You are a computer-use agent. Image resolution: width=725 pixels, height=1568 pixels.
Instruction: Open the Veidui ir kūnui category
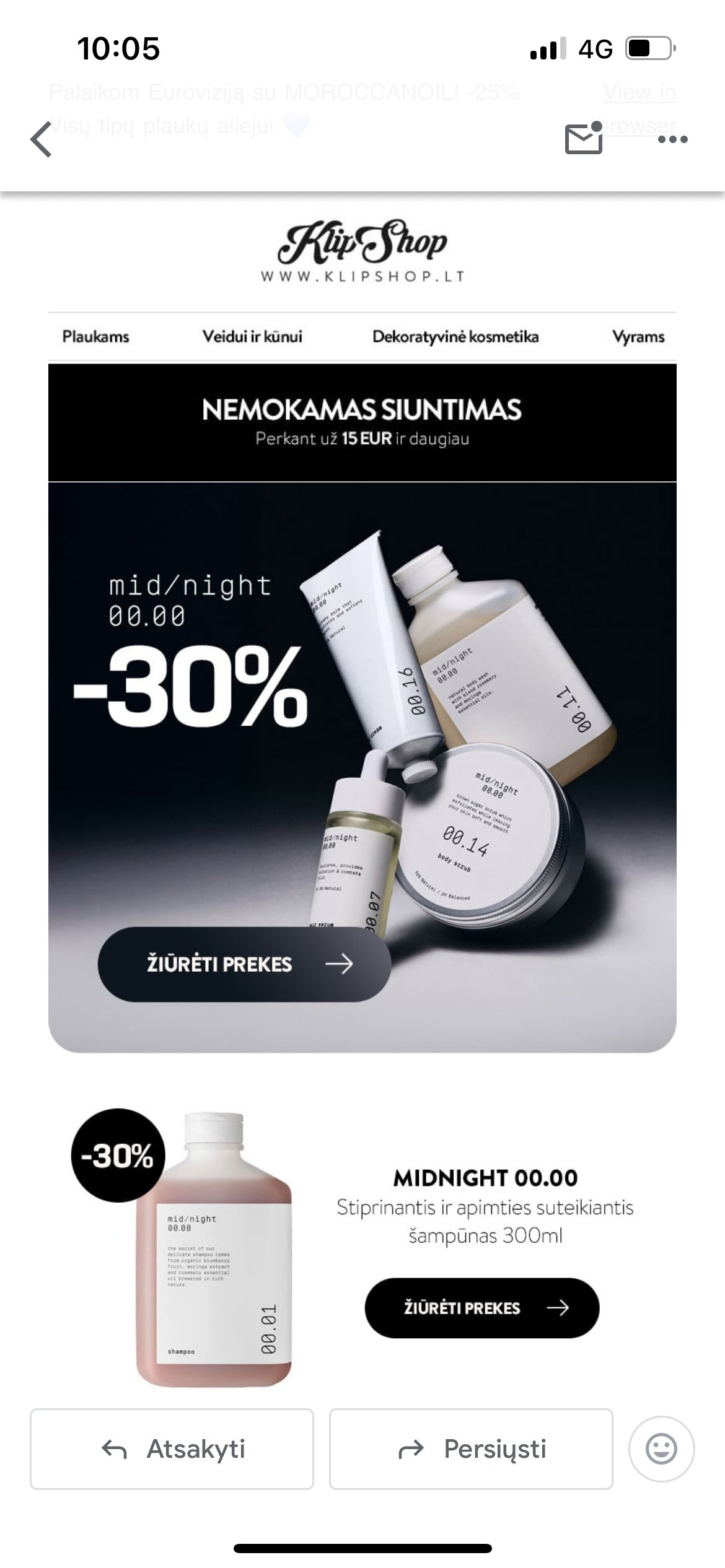point(252,337)
